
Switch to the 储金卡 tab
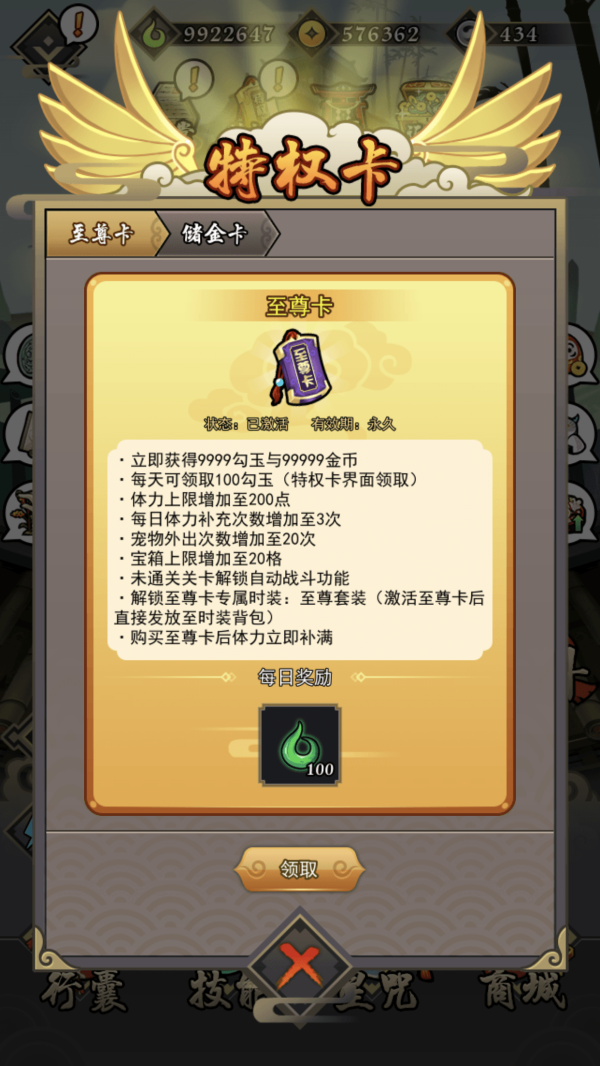tap(215, 234)
